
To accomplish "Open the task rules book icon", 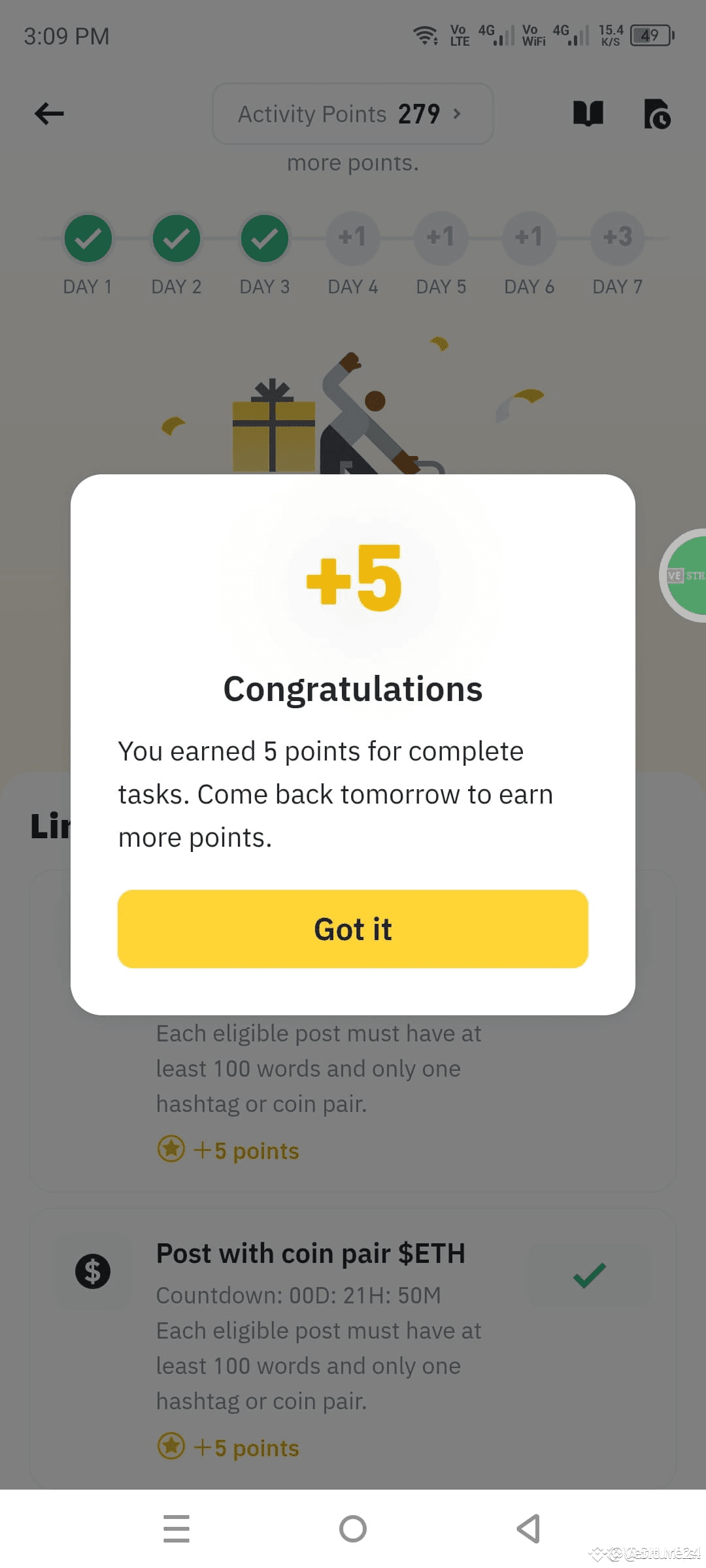I will [587, 114].
